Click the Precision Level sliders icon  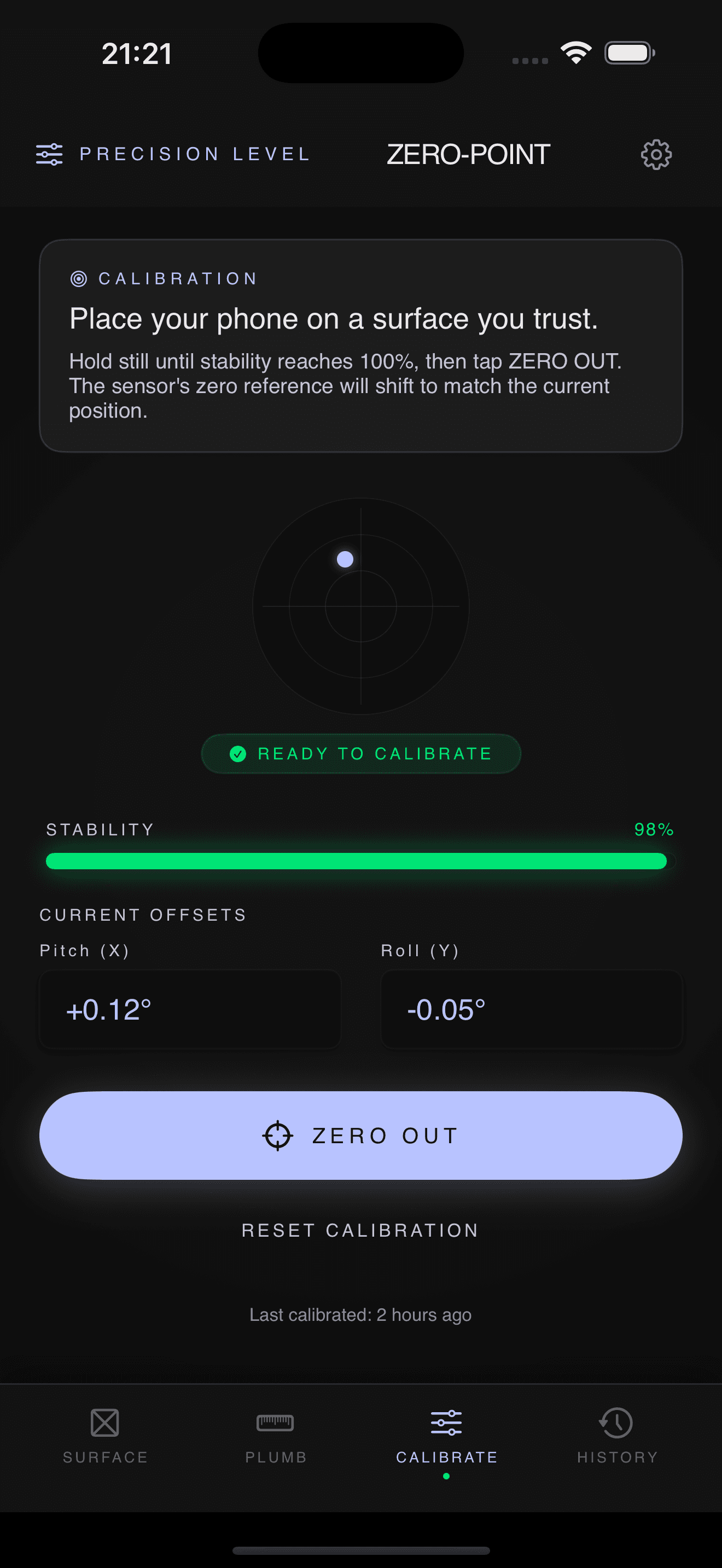pos(49,154)
